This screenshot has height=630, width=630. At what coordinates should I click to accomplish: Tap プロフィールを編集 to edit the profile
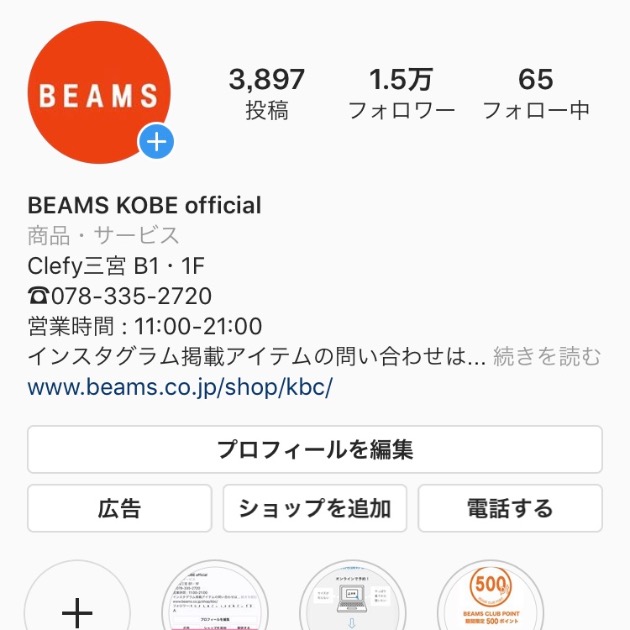[x=315, y=449]
